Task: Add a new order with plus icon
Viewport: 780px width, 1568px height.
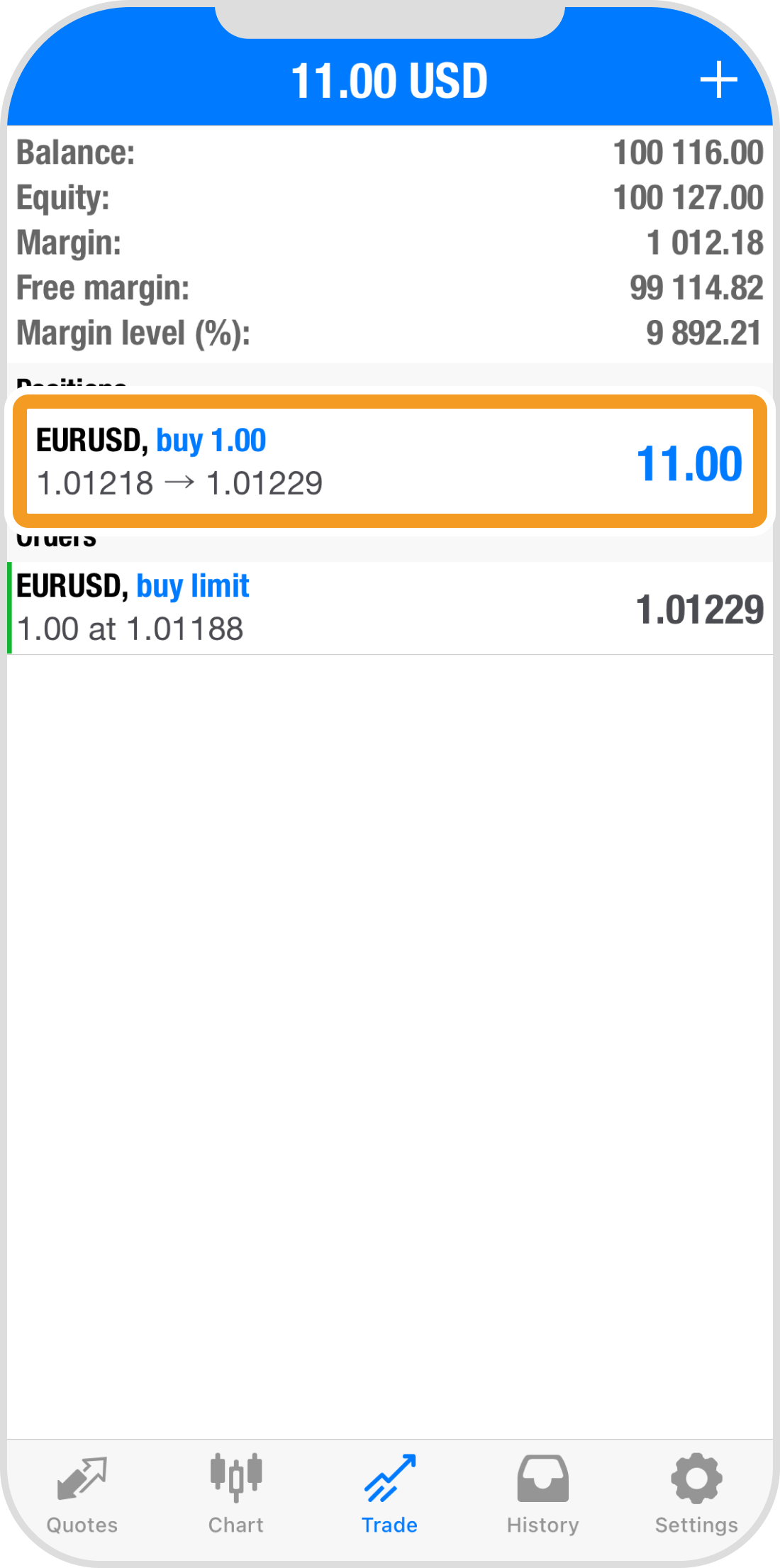Action: point(718,79)
